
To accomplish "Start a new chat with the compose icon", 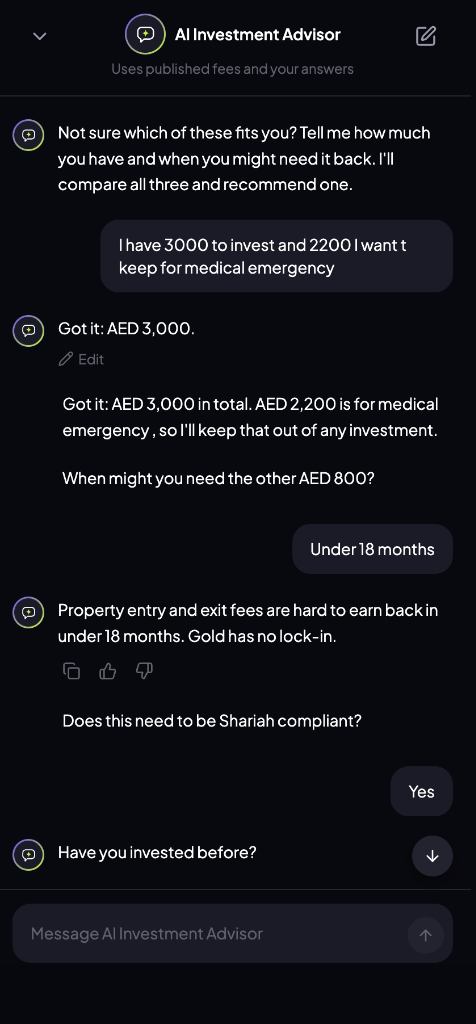I will point(426,36).
